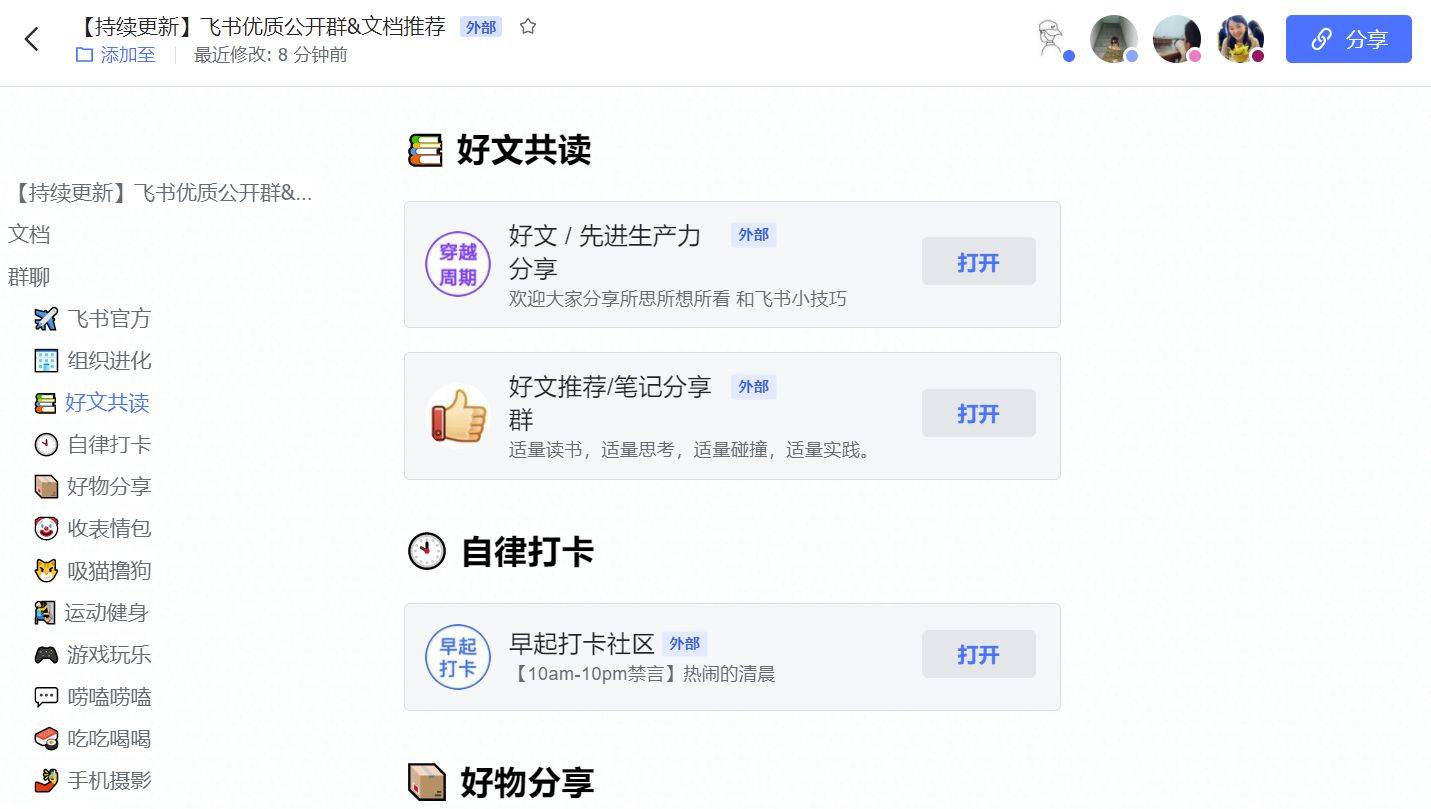Star this document as a favorite
The height and width of the screenshot is (809, 1431).
click(528, 27)
